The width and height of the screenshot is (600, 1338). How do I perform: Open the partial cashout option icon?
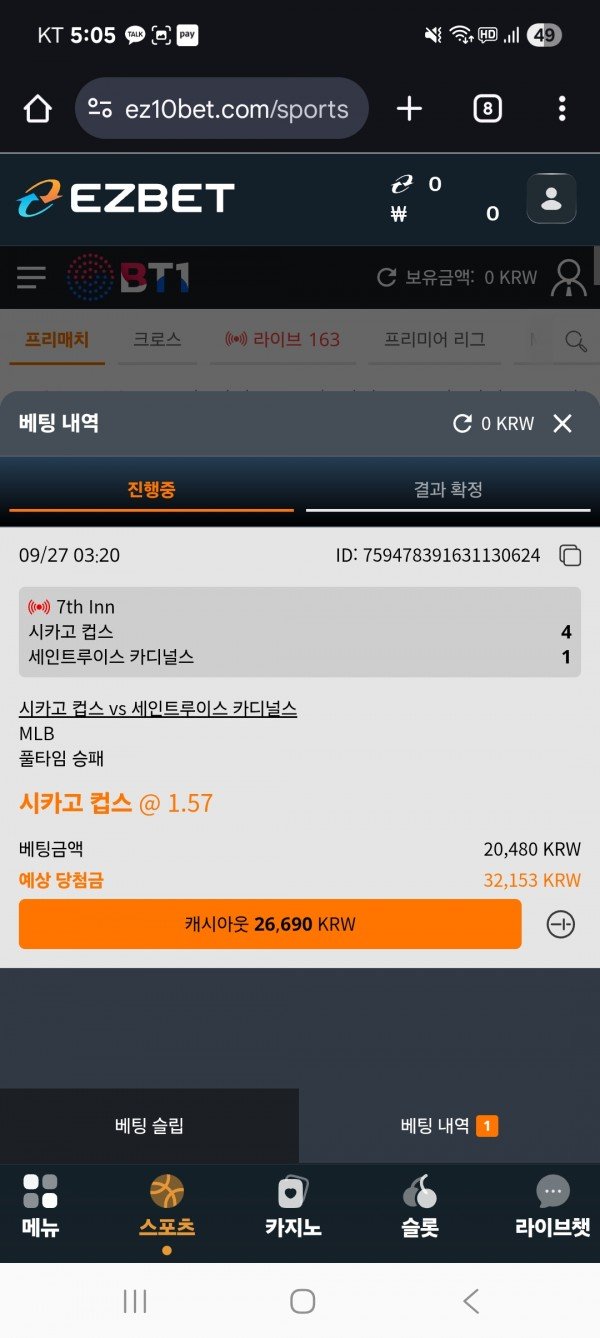coord(561,925)
